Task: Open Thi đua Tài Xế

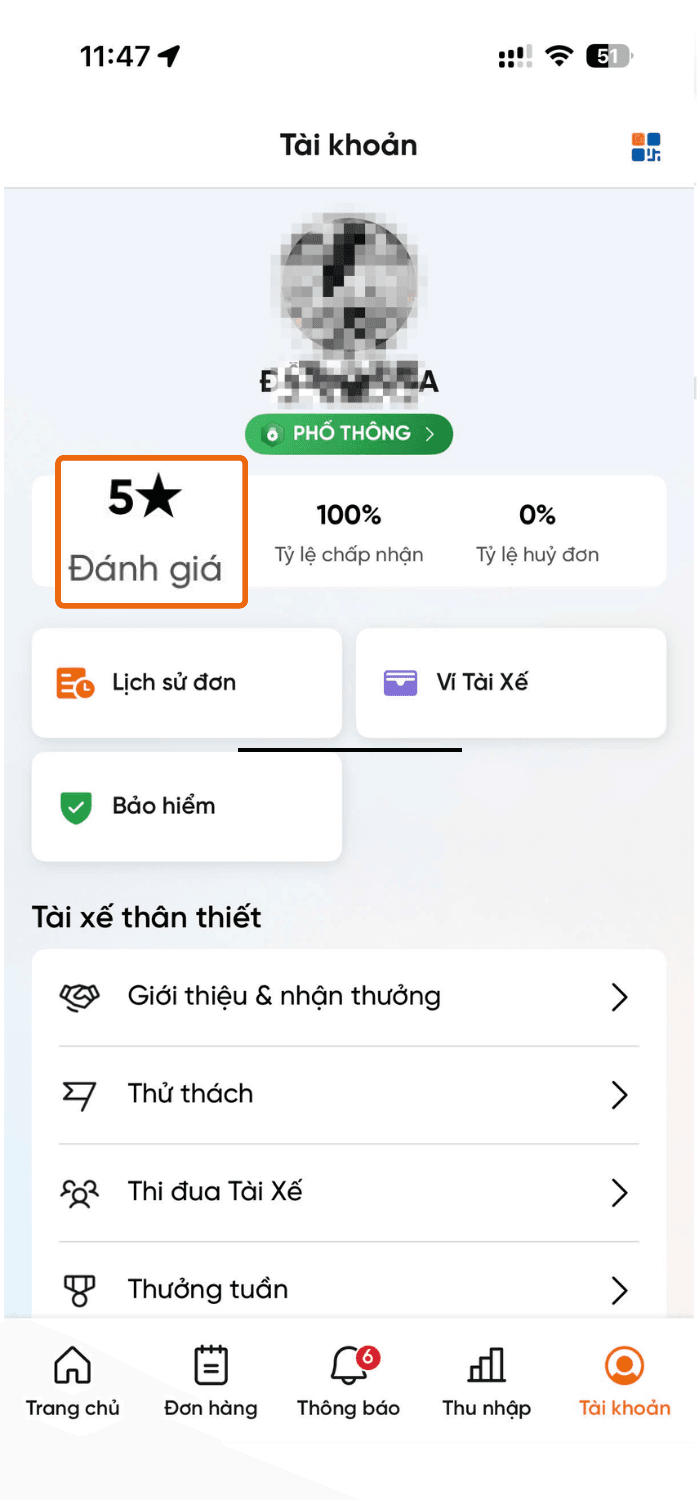Action: pos(348,1192)
